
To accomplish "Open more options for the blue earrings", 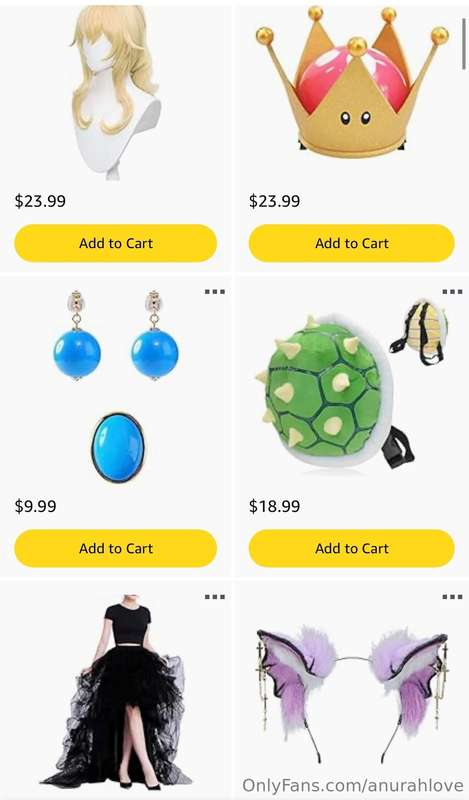I will 215,292.
